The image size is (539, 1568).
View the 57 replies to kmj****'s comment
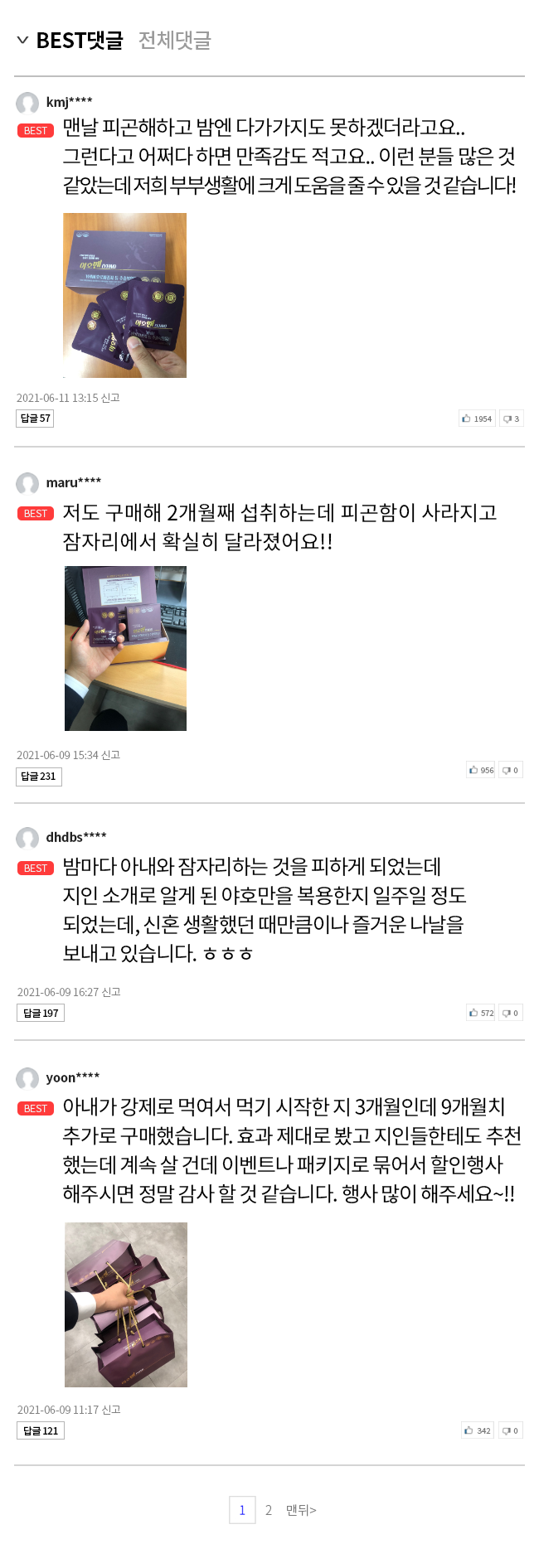[35, 419]
